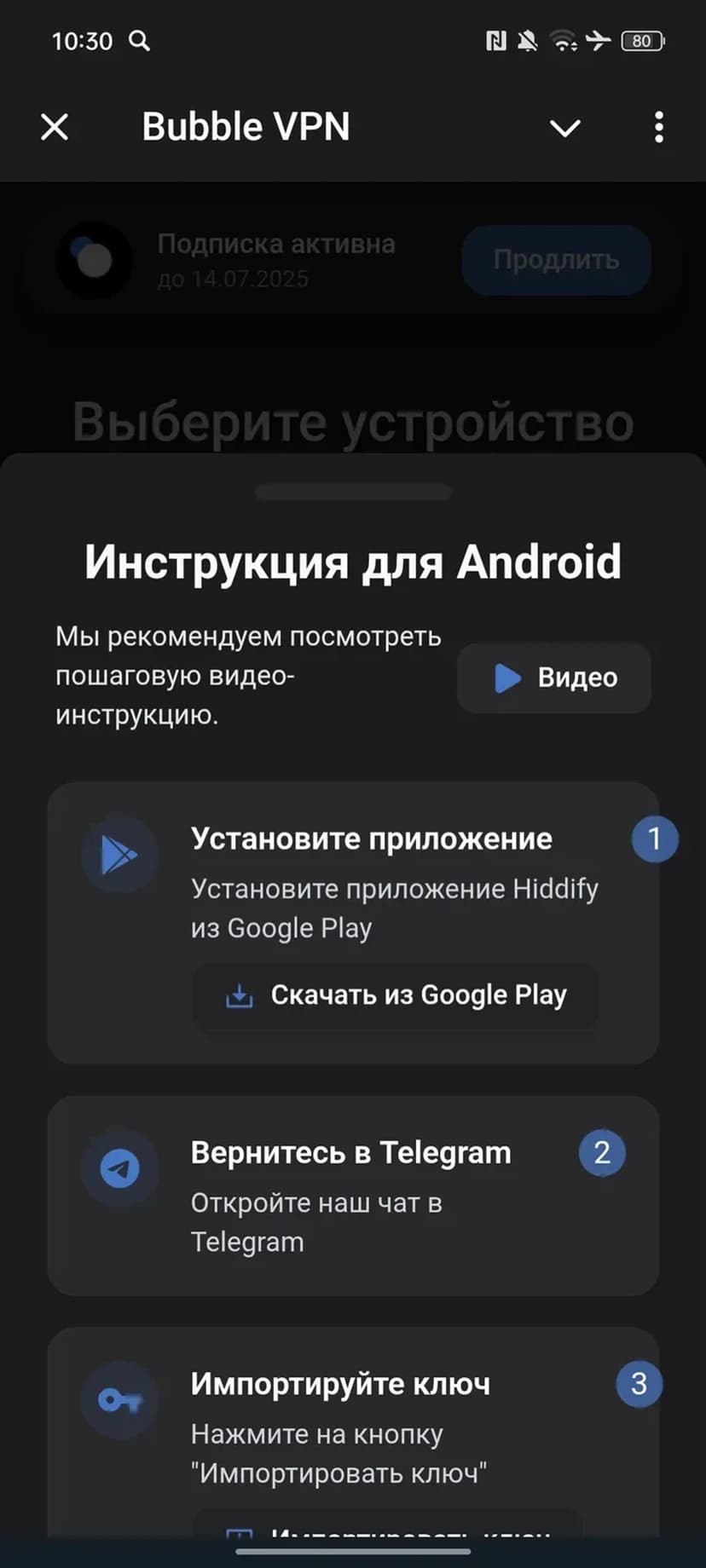Collapse the mini app with the chevron
The width and height of the screenshot is (706, 1568).
pyautogui.click(x=564, y=128)
